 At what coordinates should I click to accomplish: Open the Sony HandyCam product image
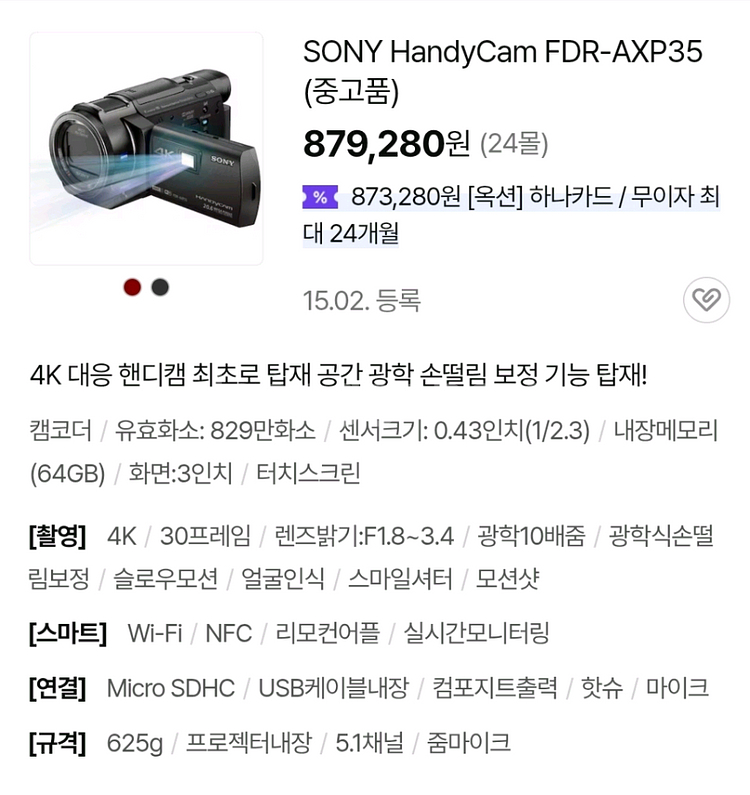coord(146,149)
